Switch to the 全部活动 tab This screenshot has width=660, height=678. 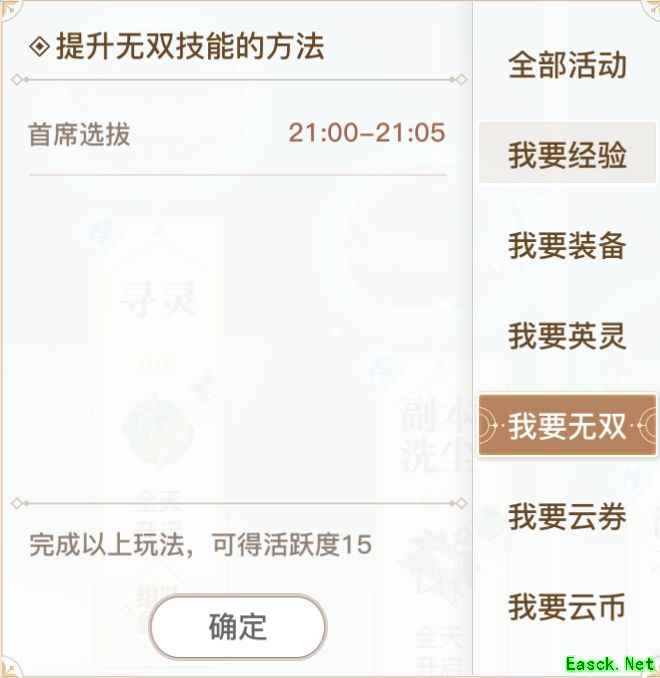[x=567, y=66]
